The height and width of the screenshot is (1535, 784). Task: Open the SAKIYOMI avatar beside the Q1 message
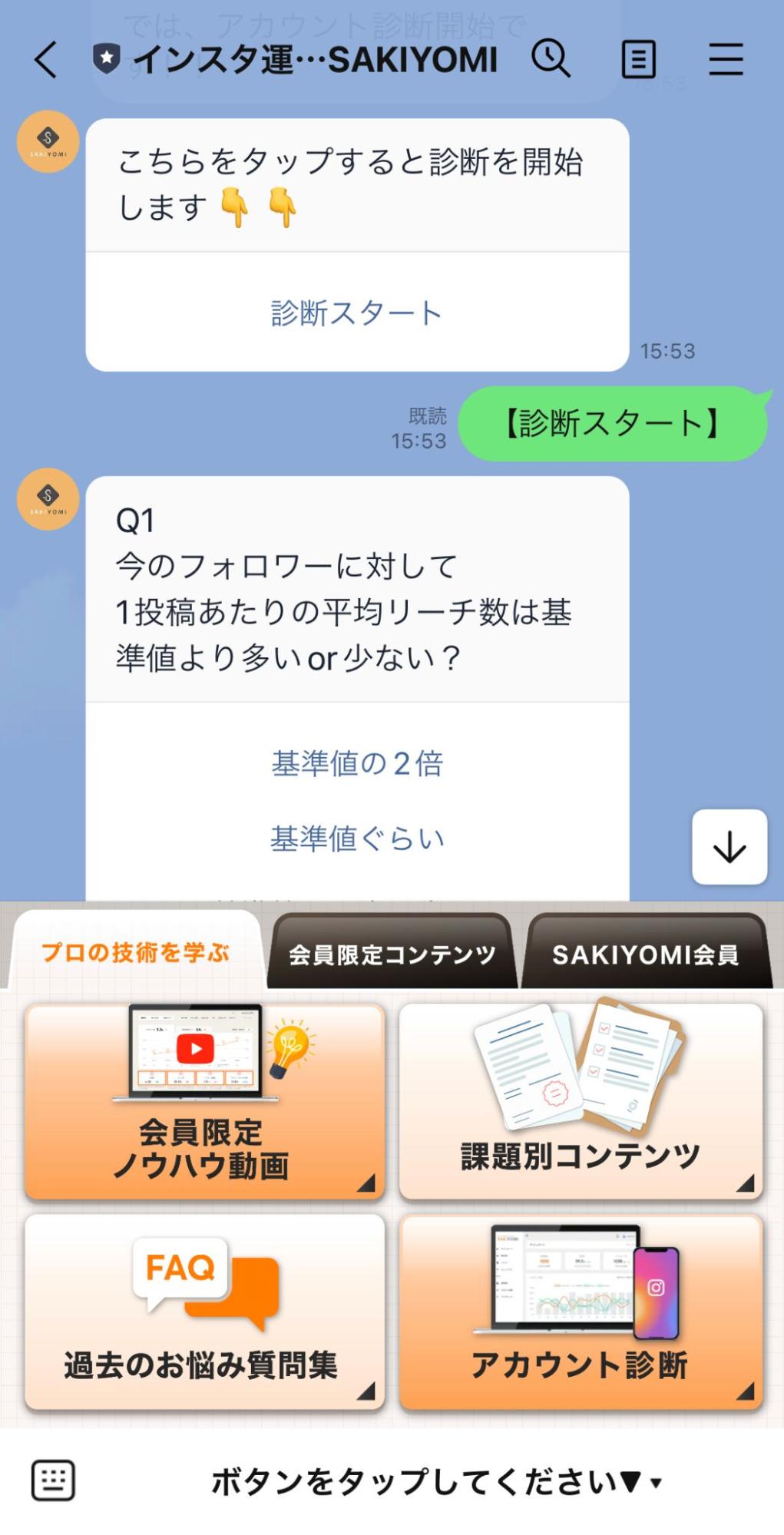(x=48, y=499)
